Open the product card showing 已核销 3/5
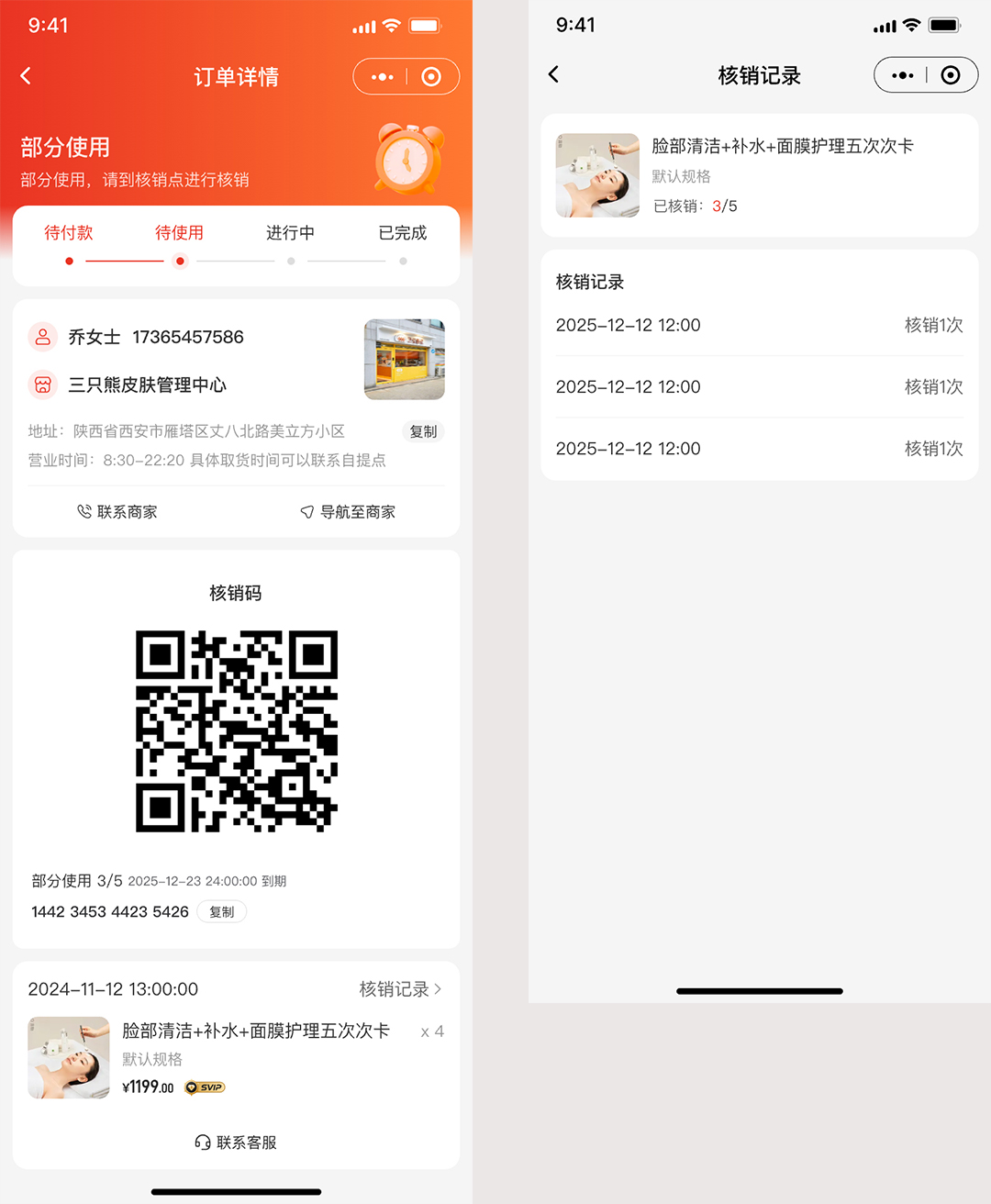991x1204 pixels. 759,175
